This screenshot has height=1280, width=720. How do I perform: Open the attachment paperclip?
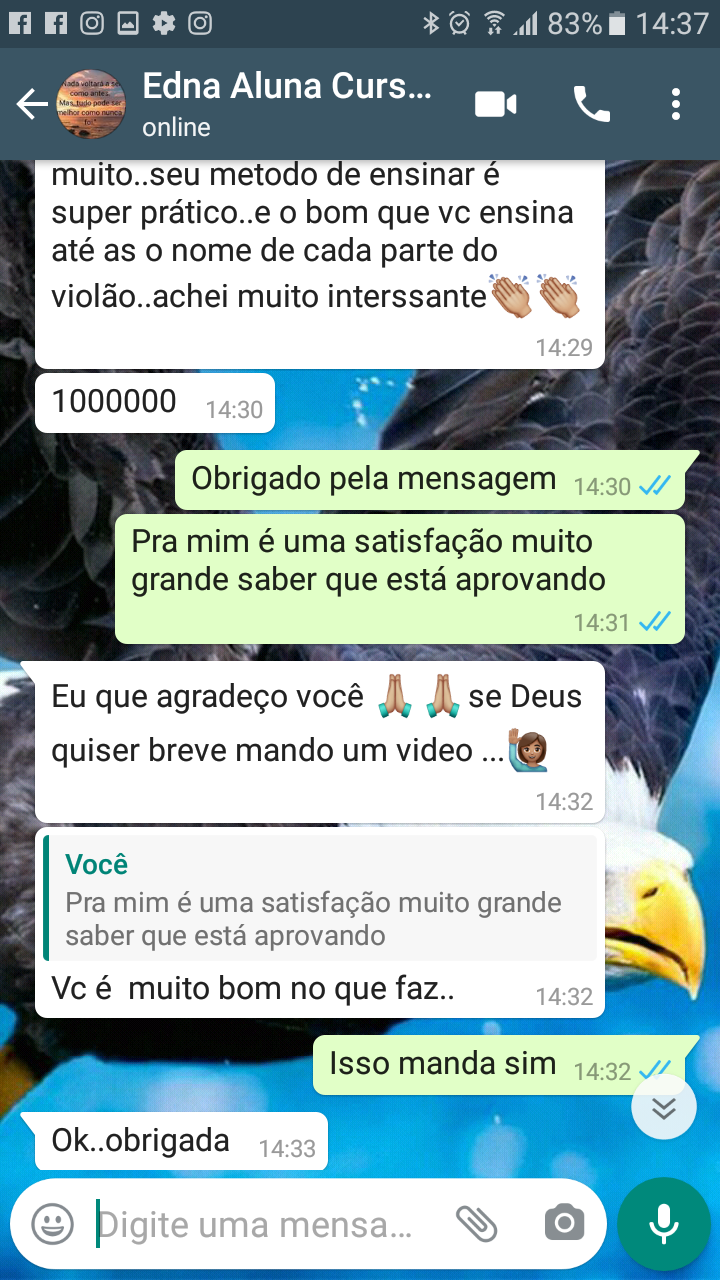click(x=477, y=1223)
